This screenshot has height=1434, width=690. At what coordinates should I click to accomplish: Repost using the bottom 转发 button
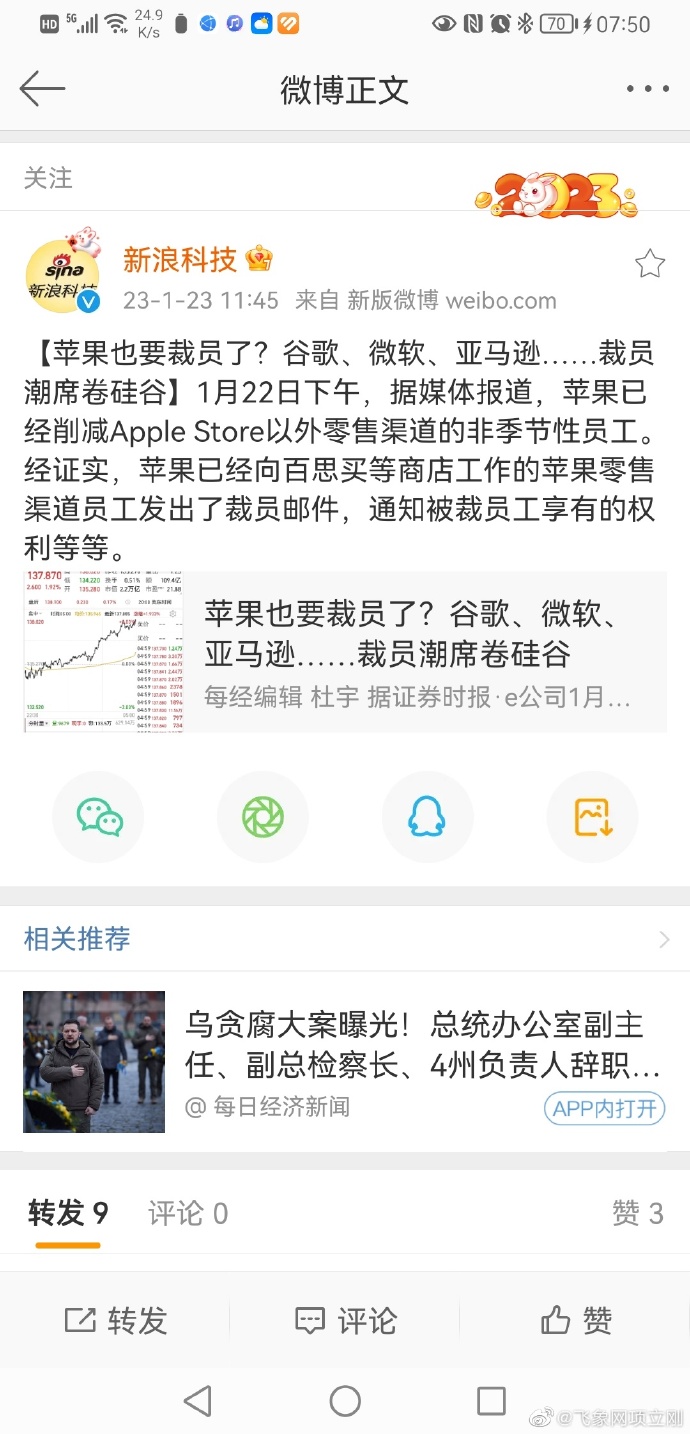[x=115, y=1321]
